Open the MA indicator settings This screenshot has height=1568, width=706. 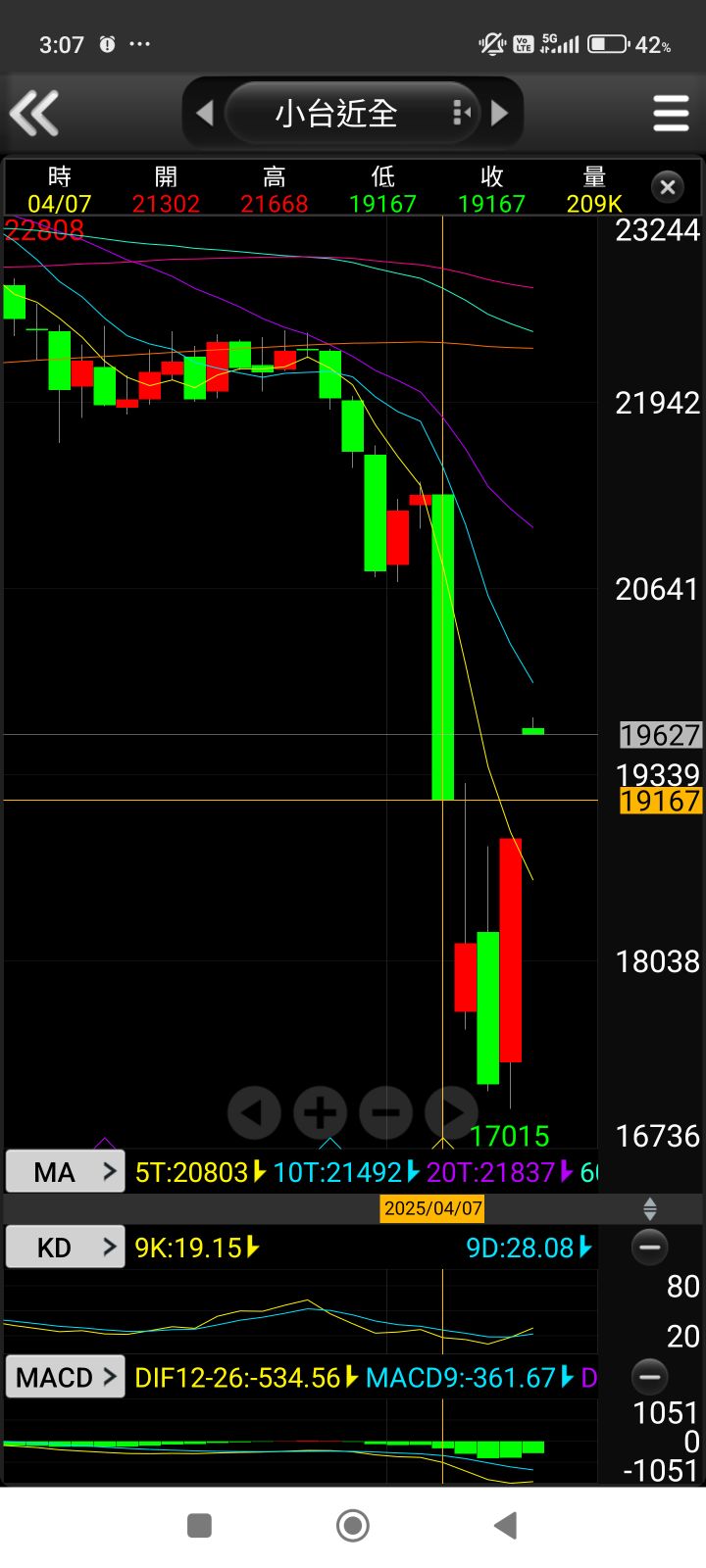tap(66, 1172)
